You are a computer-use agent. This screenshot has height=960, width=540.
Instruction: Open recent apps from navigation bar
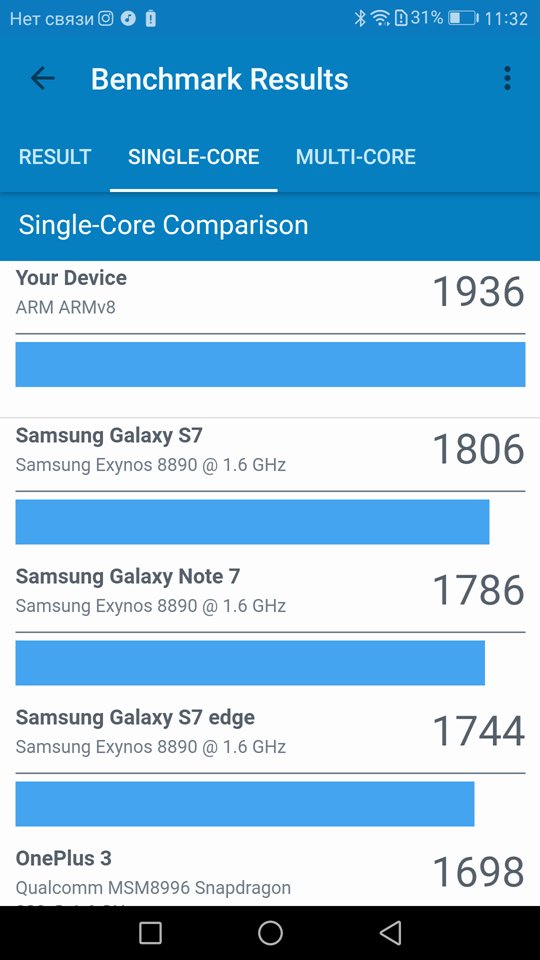pos(150,933)
